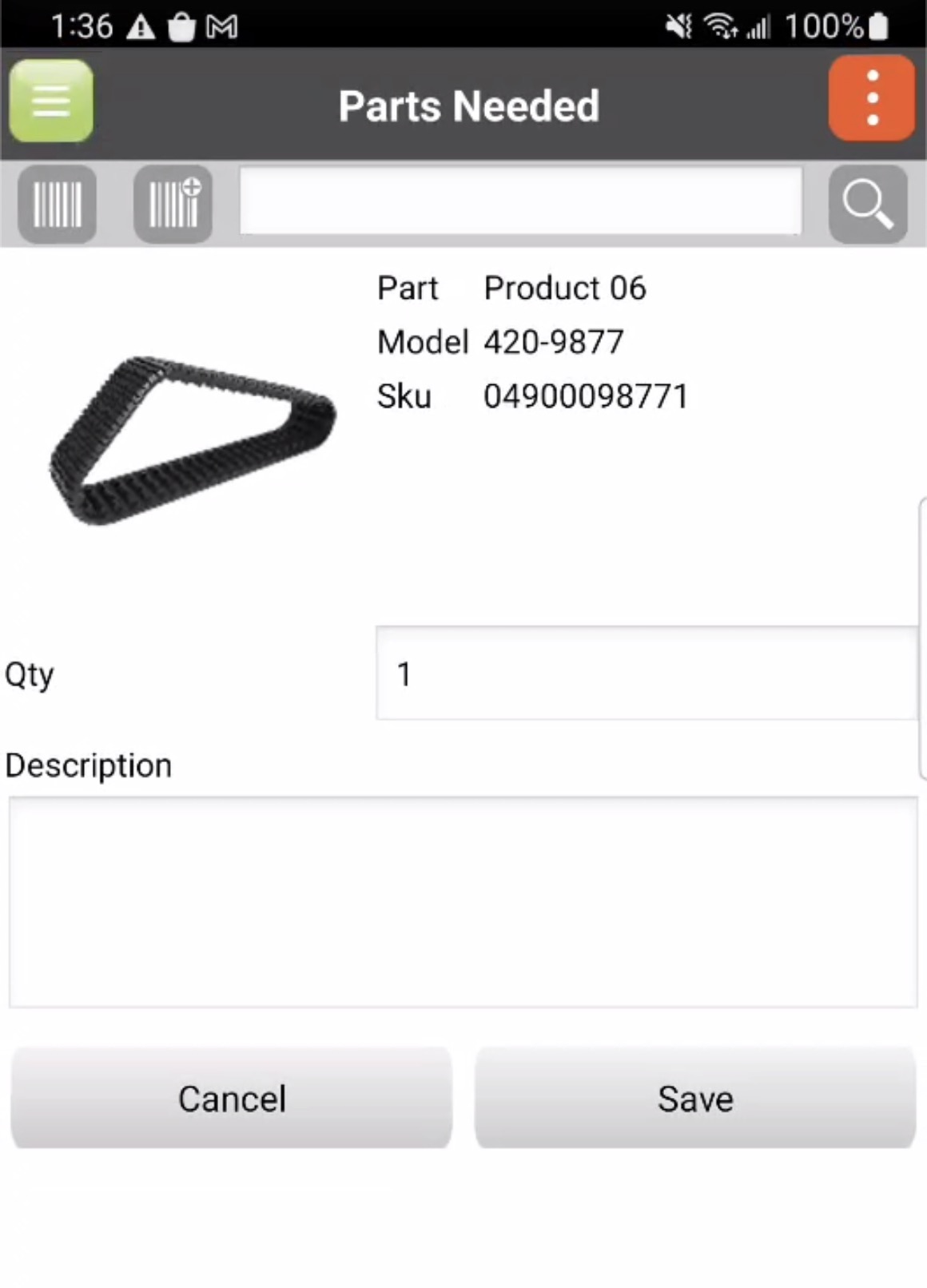The width and height of the screenshot is (927, 1288).
Task: Focus the part search text field
Action: [x=520, y=201]
